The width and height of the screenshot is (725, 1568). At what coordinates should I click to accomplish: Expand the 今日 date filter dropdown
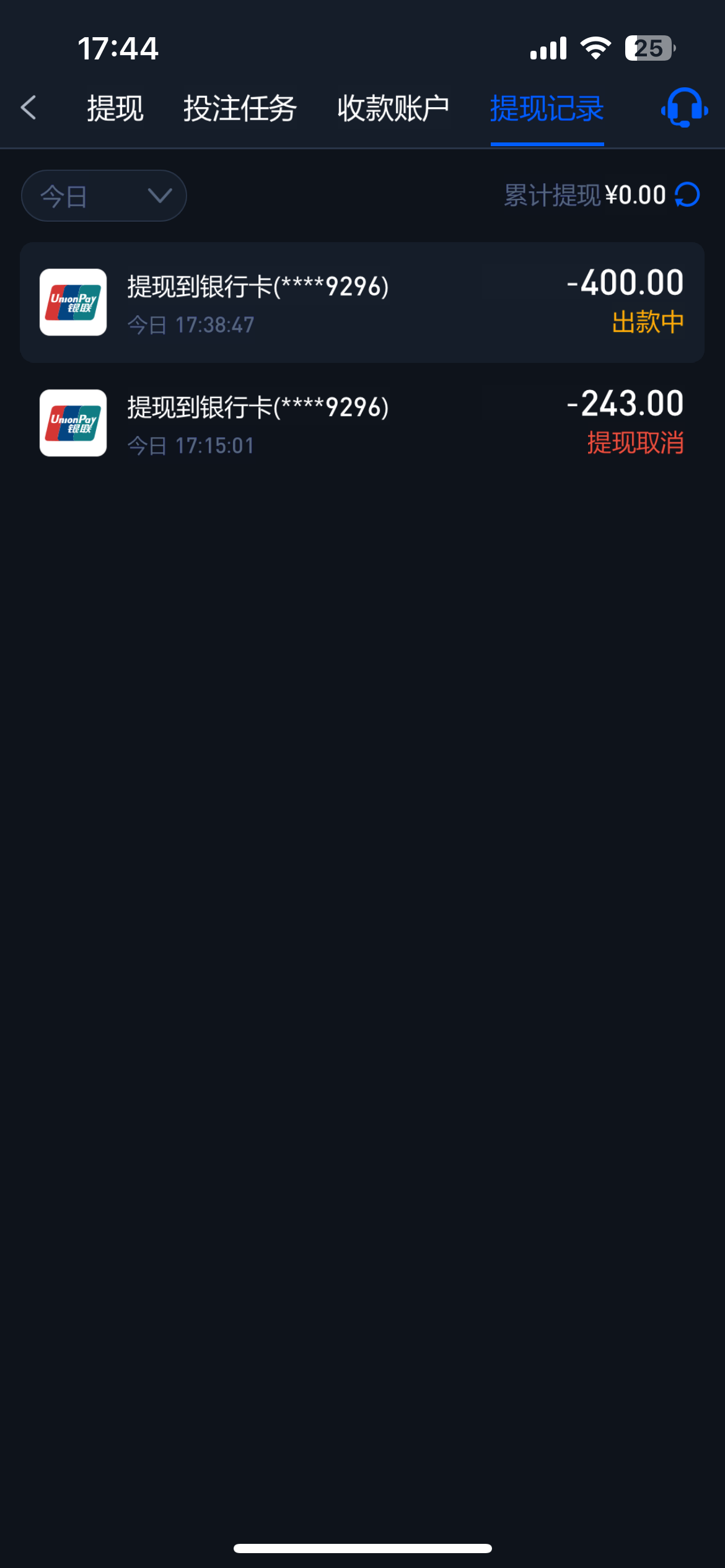[x=104, y=196]
